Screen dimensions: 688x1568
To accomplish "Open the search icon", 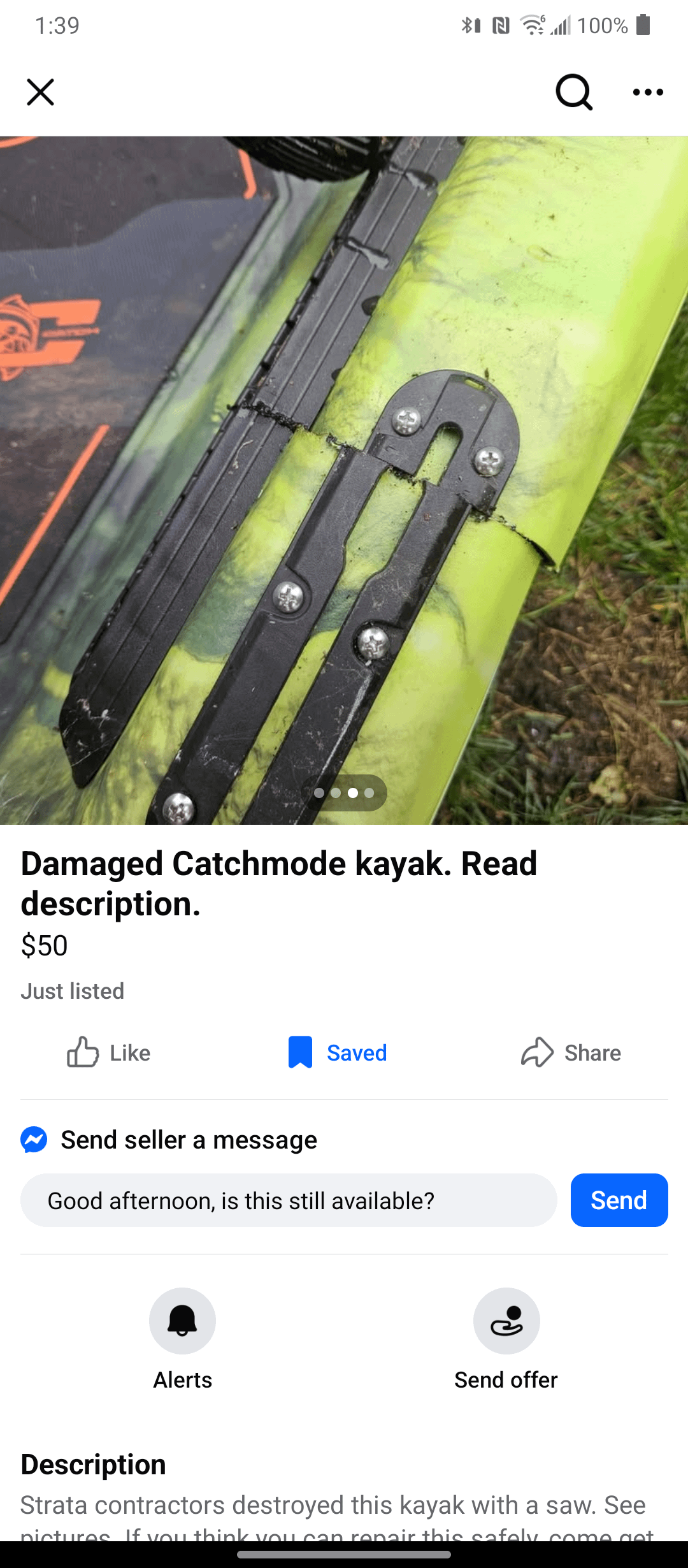I will click(574, 92).
